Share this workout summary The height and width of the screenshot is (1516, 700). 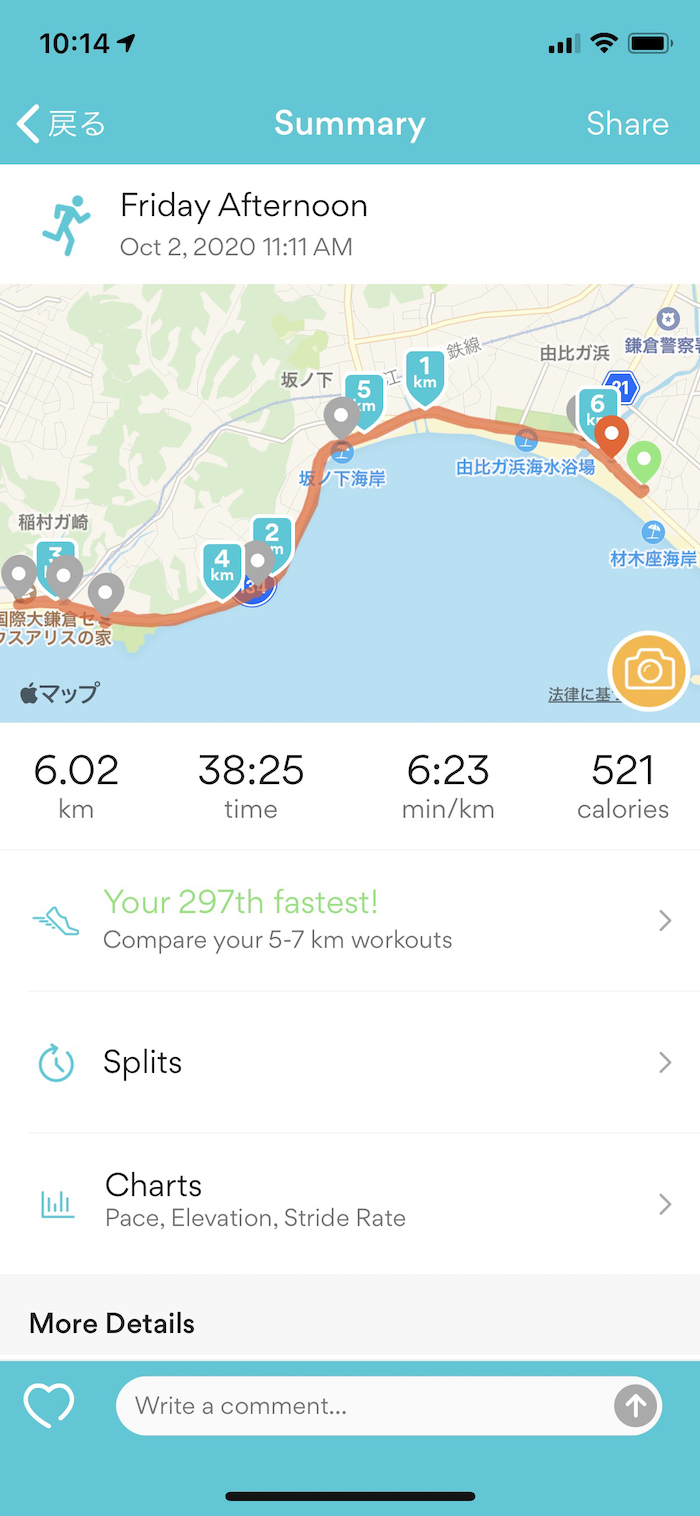point(627,124)
